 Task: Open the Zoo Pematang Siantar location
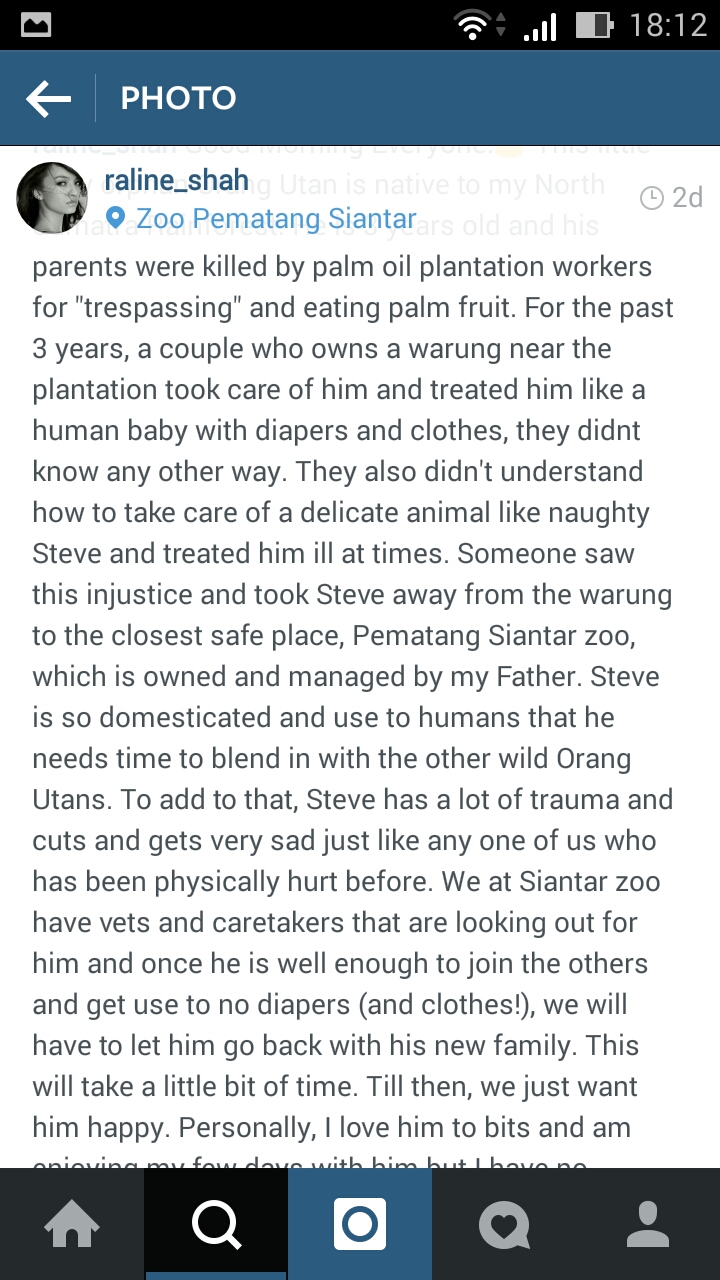coord(262,218)
